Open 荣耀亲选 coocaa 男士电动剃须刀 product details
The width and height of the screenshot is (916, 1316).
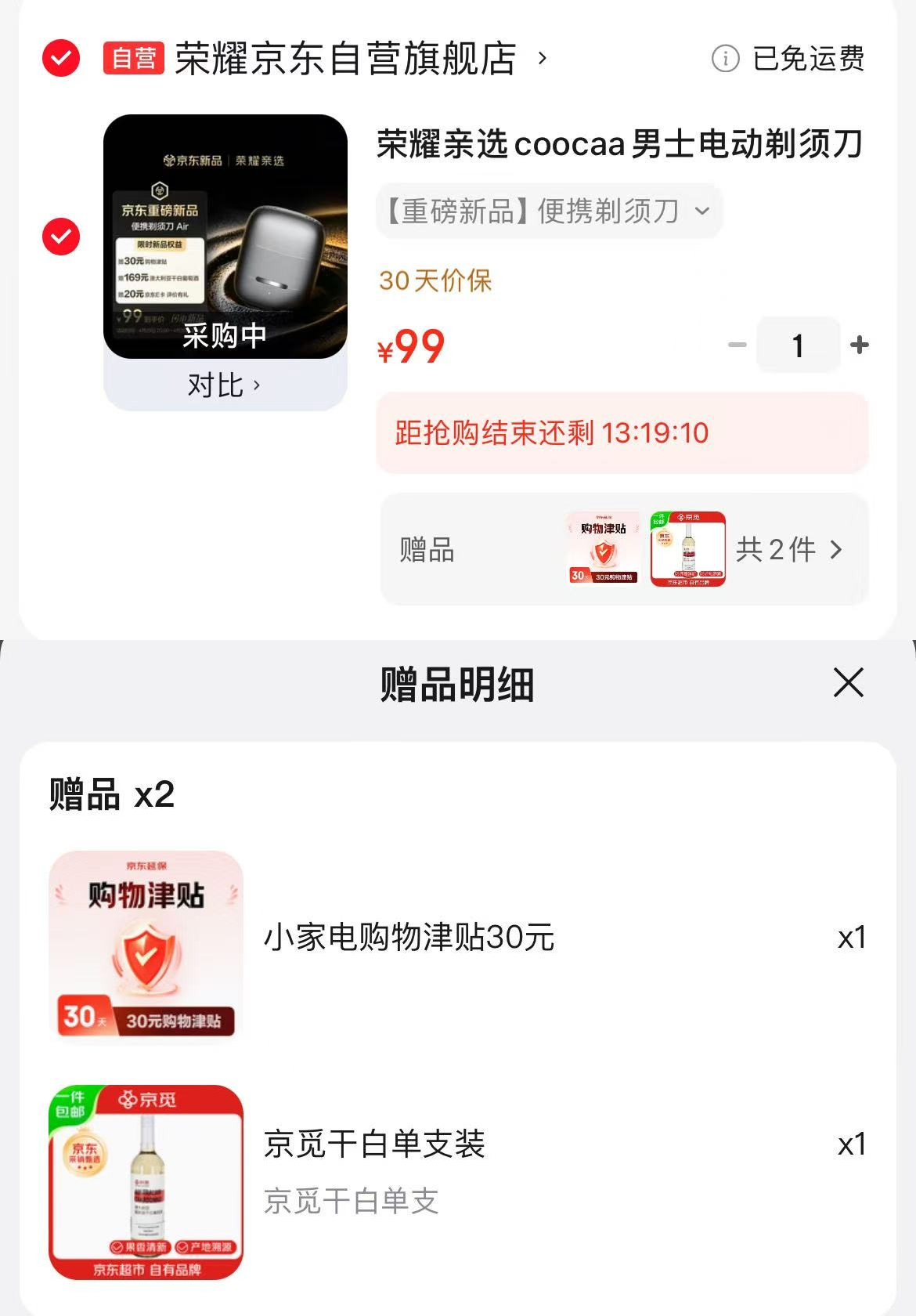619,144
